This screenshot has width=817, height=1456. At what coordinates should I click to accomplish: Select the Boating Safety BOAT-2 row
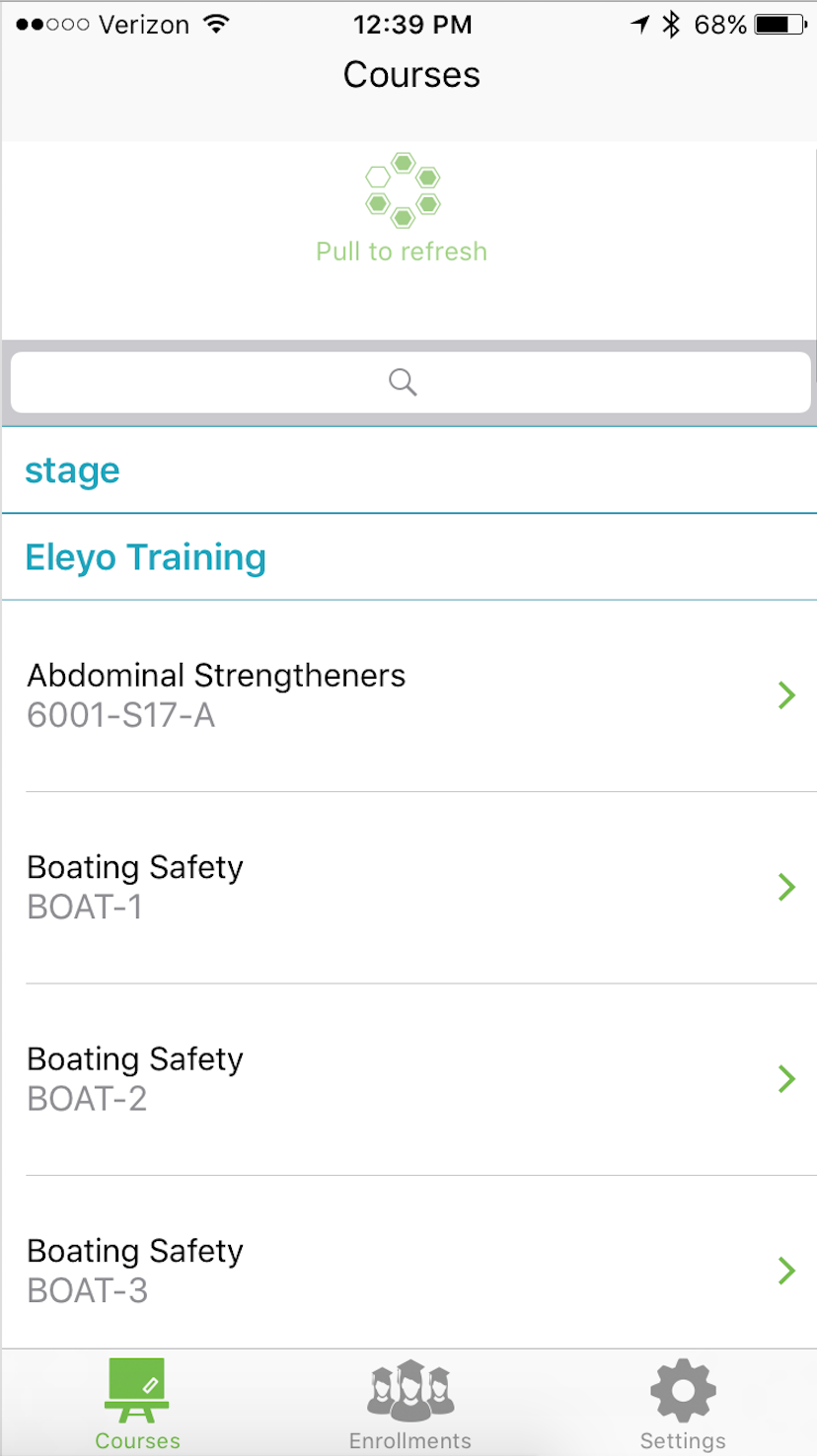tap(408, 1079)
